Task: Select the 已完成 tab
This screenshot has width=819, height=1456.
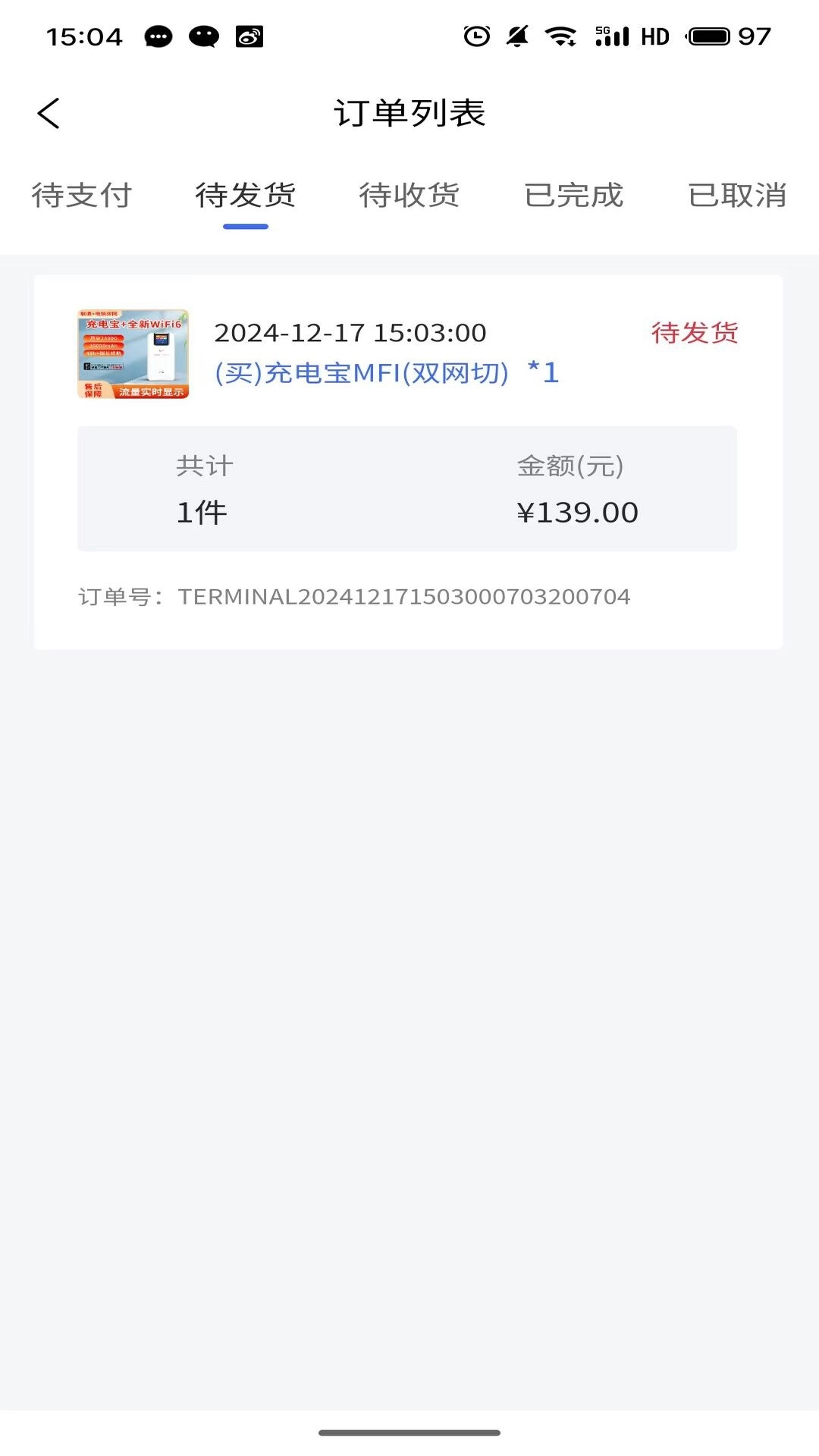Action: [x=574, y=196]
